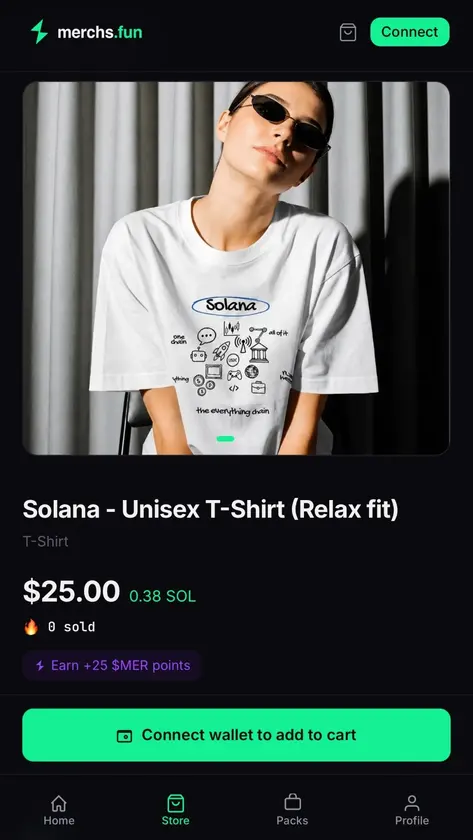Switch to the Home tab

[59, 810]
